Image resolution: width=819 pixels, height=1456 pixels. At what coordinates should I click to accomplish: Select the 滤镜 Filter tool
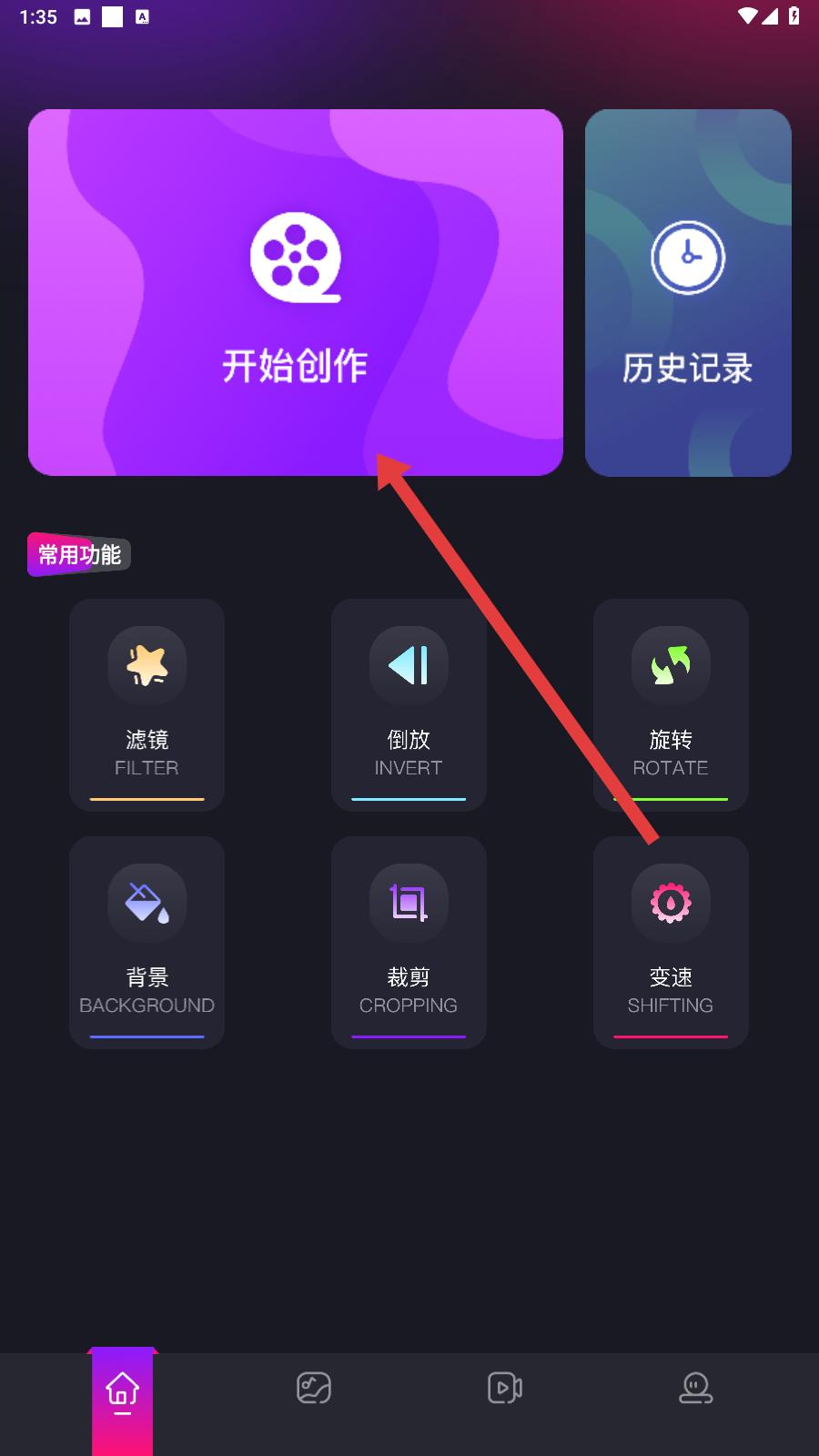(x=147, y=704)
